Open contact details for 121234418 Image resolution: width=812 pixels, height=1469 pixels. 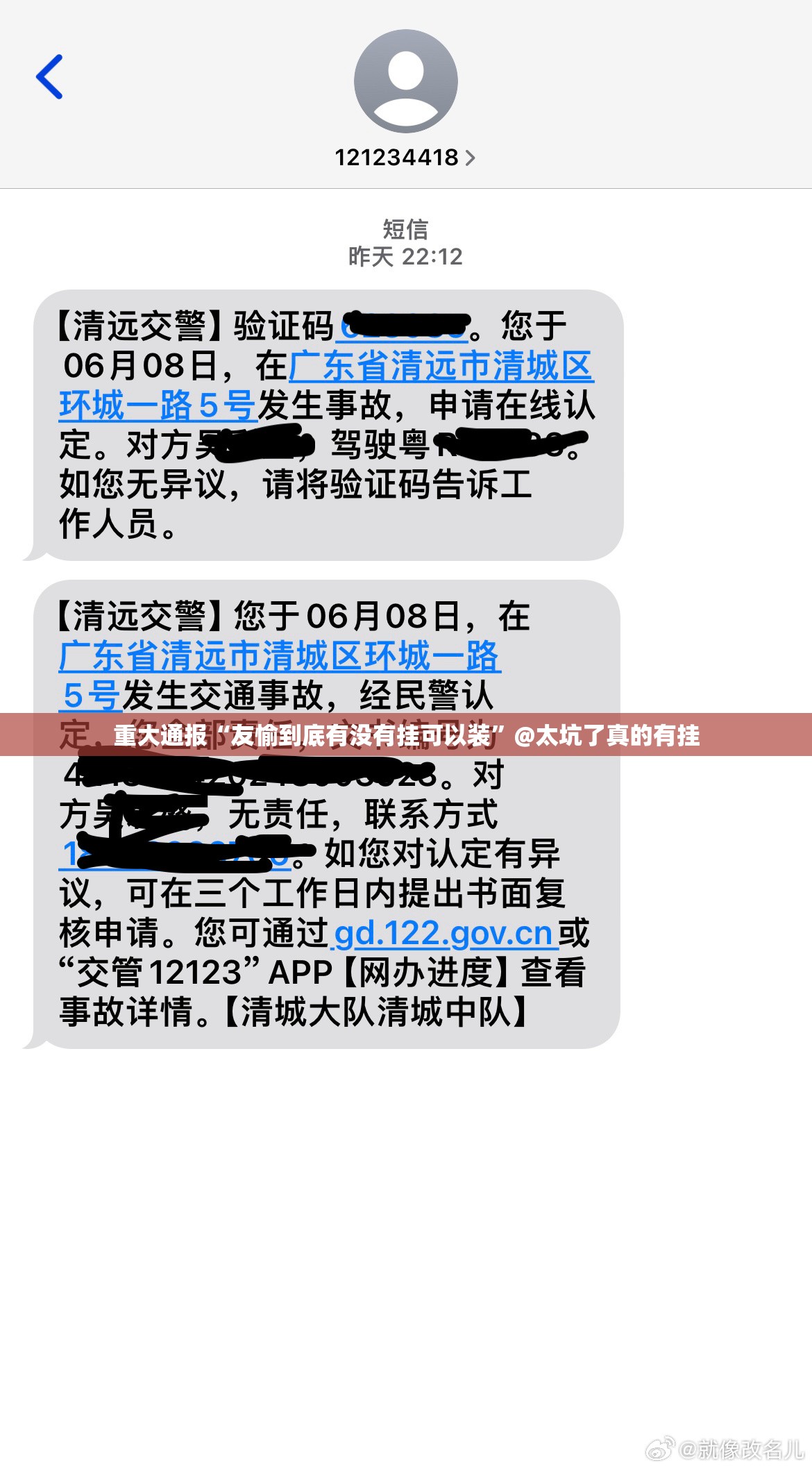coord(405,158)
